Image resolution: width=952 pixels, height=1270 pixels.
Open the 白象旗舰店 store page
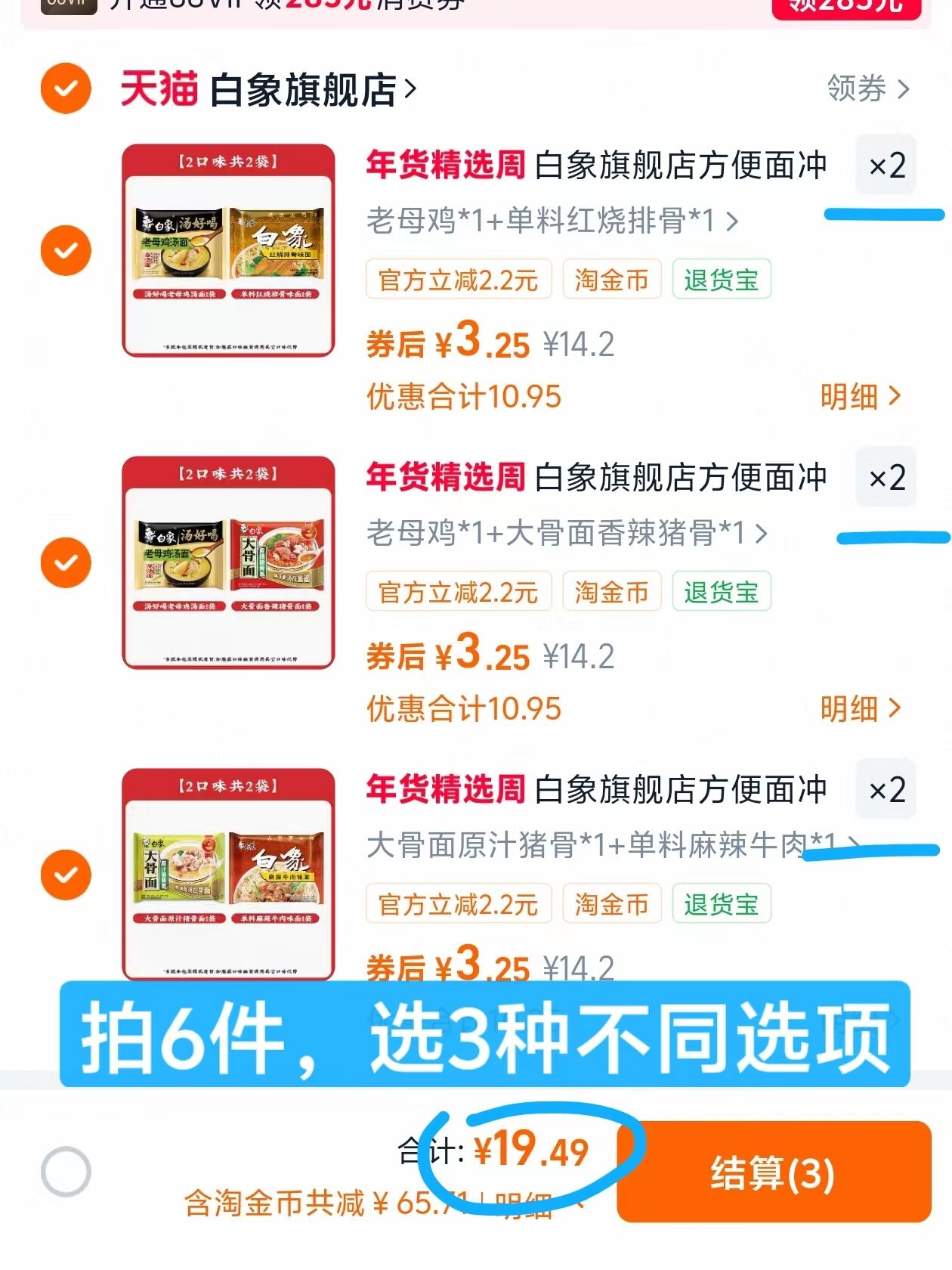coord(311,90)
